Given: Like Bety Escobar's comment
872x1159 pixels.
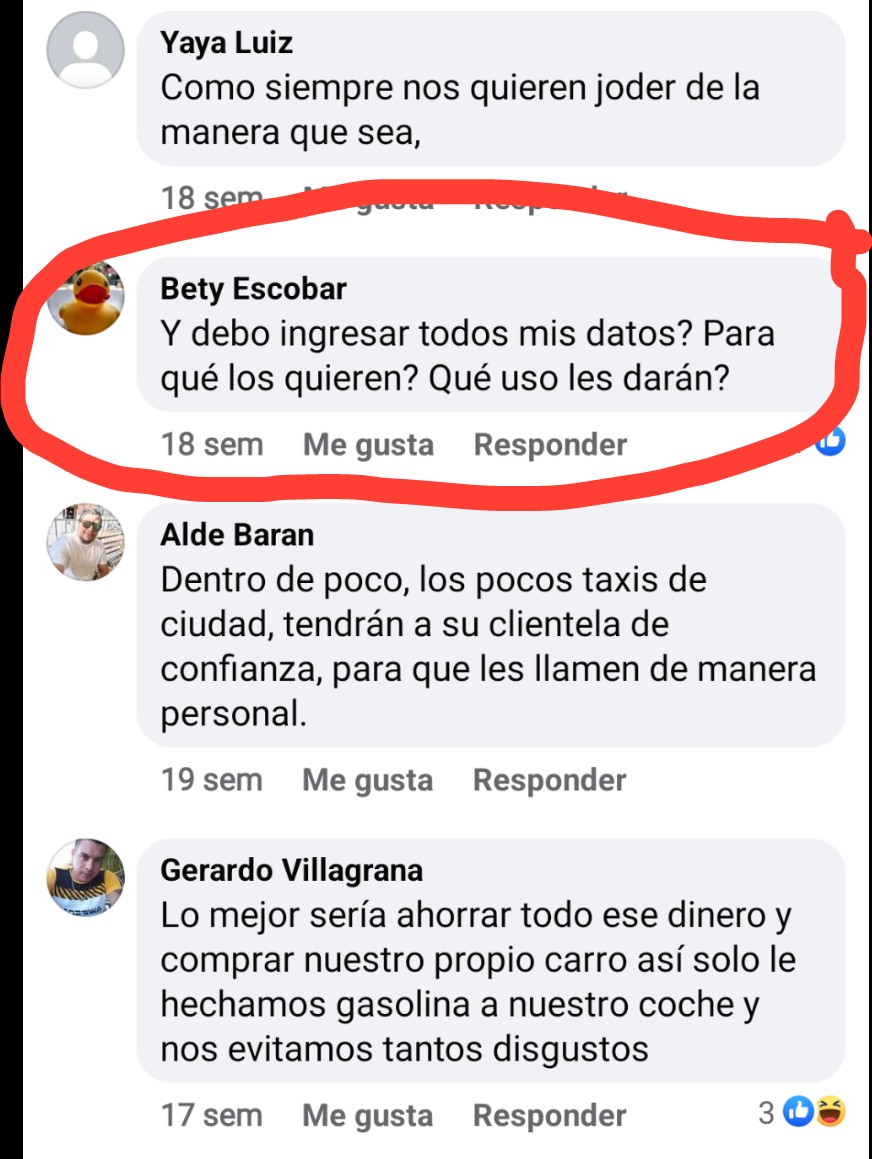Looking at the screenshot, I should (368, 444).
